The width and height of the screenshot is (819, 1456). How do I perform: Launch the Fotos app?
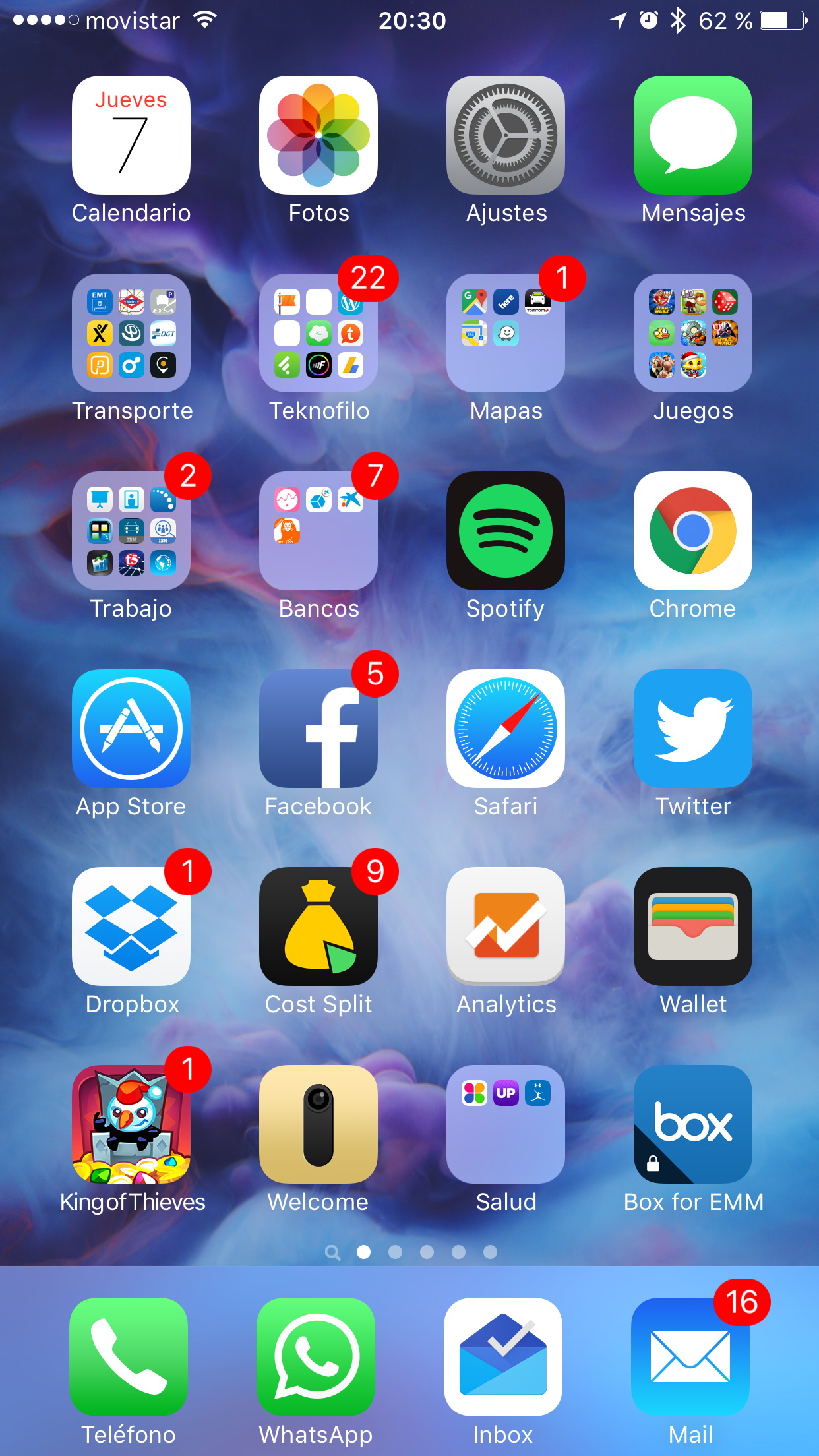318,135
